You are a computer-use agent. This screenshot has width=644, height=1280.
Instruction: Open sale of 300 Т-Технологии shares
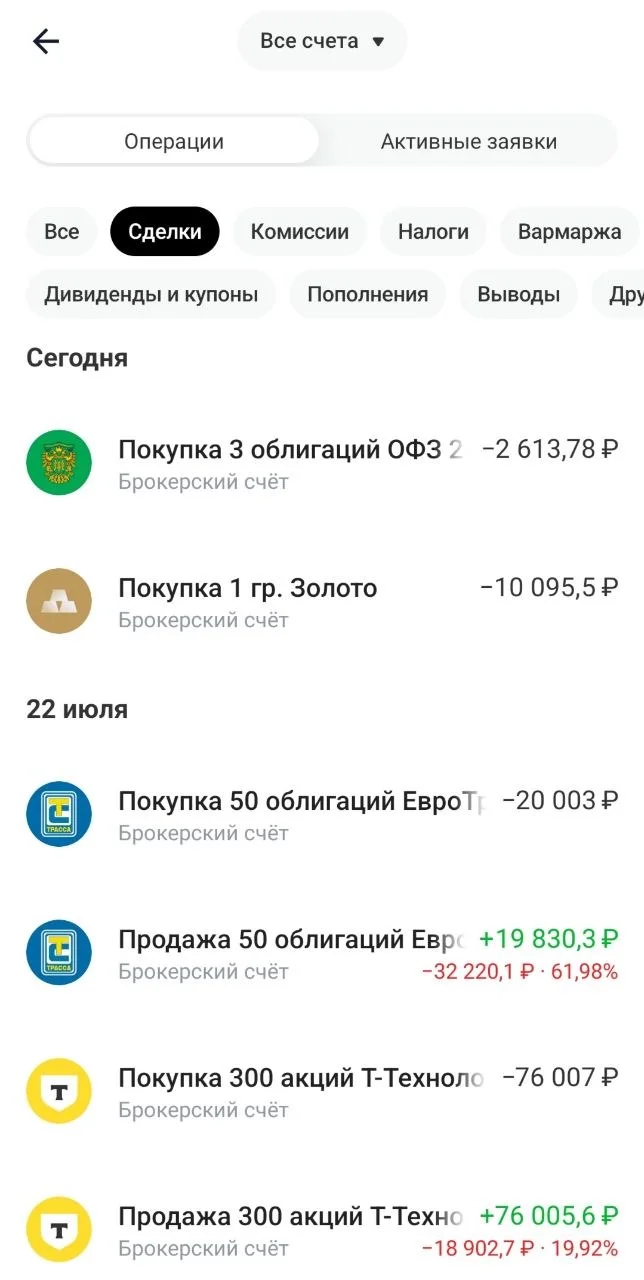[x=322, y=1230]
